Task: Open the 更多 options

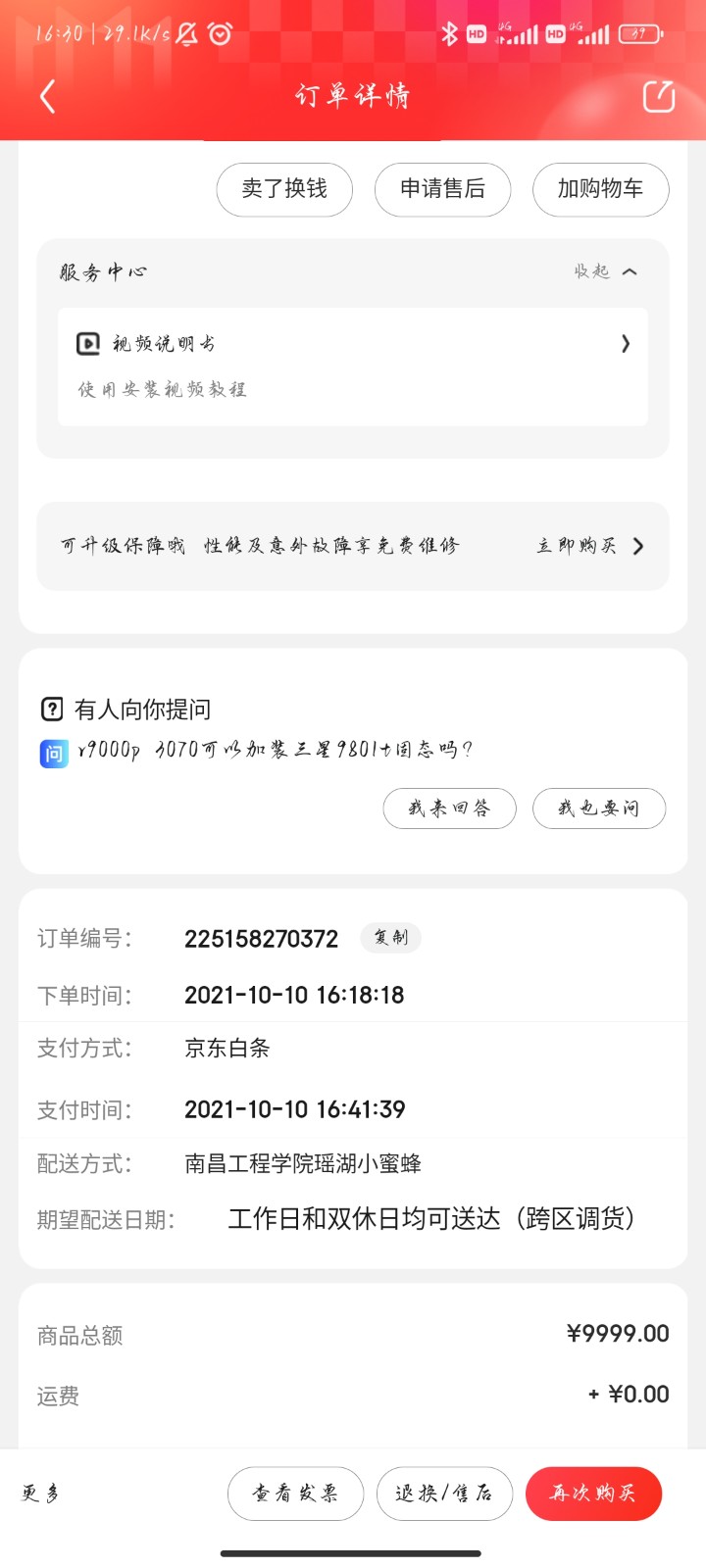Action: pyautogui.click(x=41, y=1494)
